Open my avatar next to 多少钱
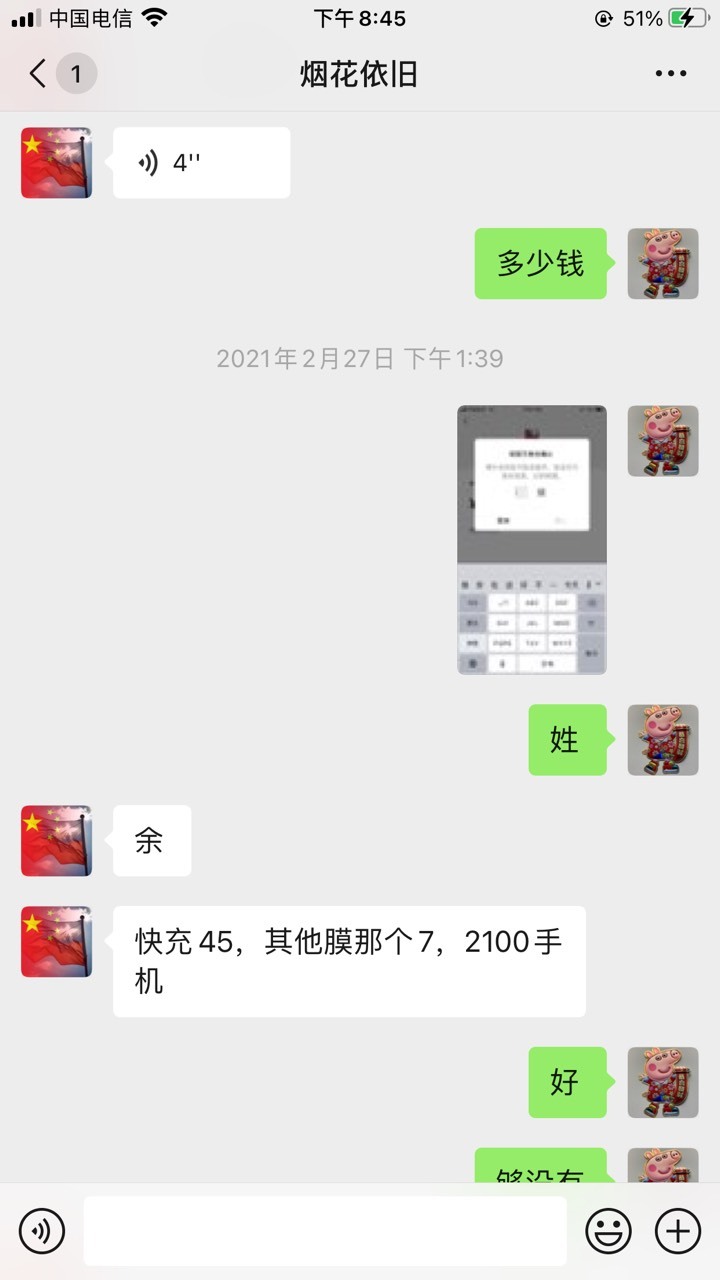The image size is (720, 1280). 662,264
